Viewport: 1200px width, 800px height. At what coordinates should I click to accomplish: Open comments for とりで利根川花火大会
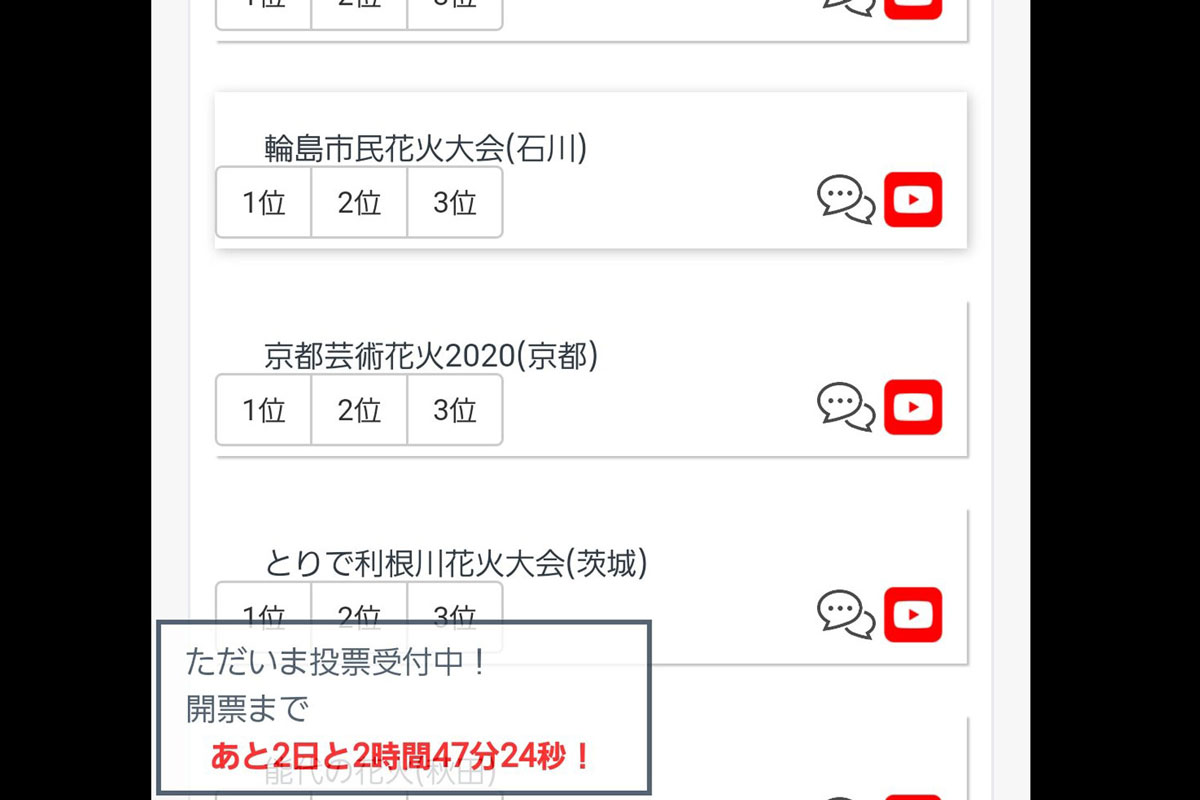[x=845, y=614]
